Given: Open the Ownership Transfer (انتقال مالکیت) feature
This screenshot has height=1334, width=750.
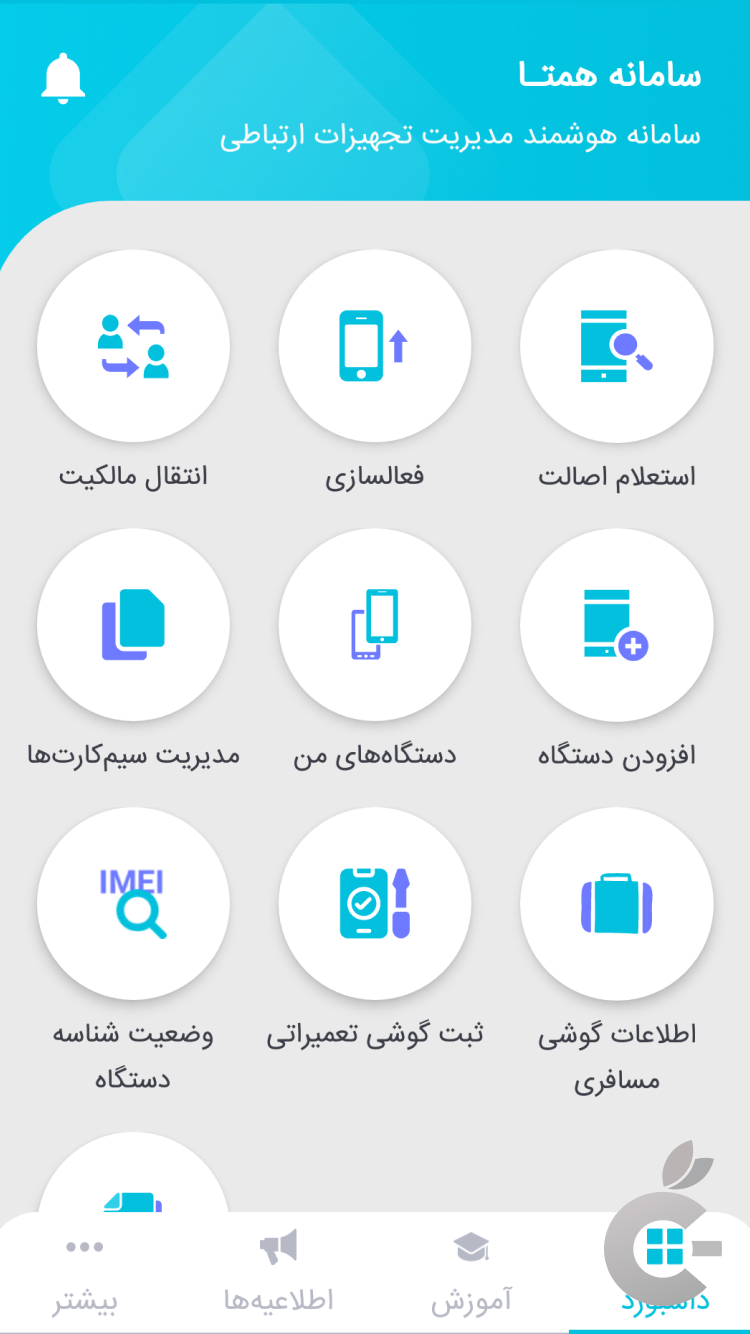Looking at the screenshot, I should tap(134, 345).
